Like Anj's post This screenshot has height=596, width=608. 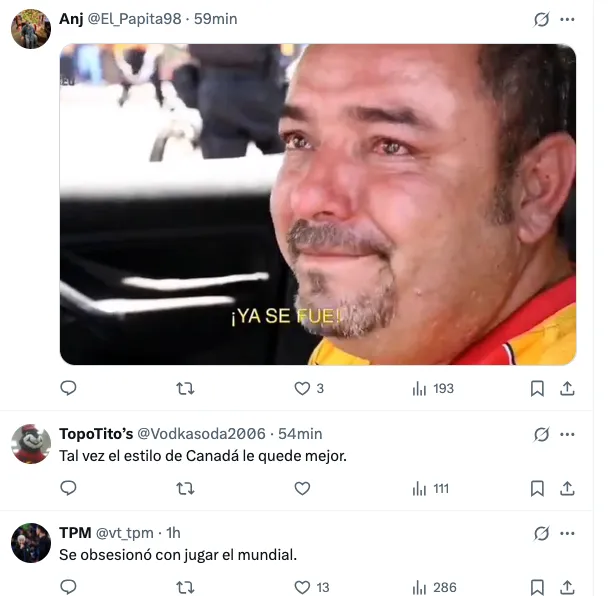[x=302, y=388]
